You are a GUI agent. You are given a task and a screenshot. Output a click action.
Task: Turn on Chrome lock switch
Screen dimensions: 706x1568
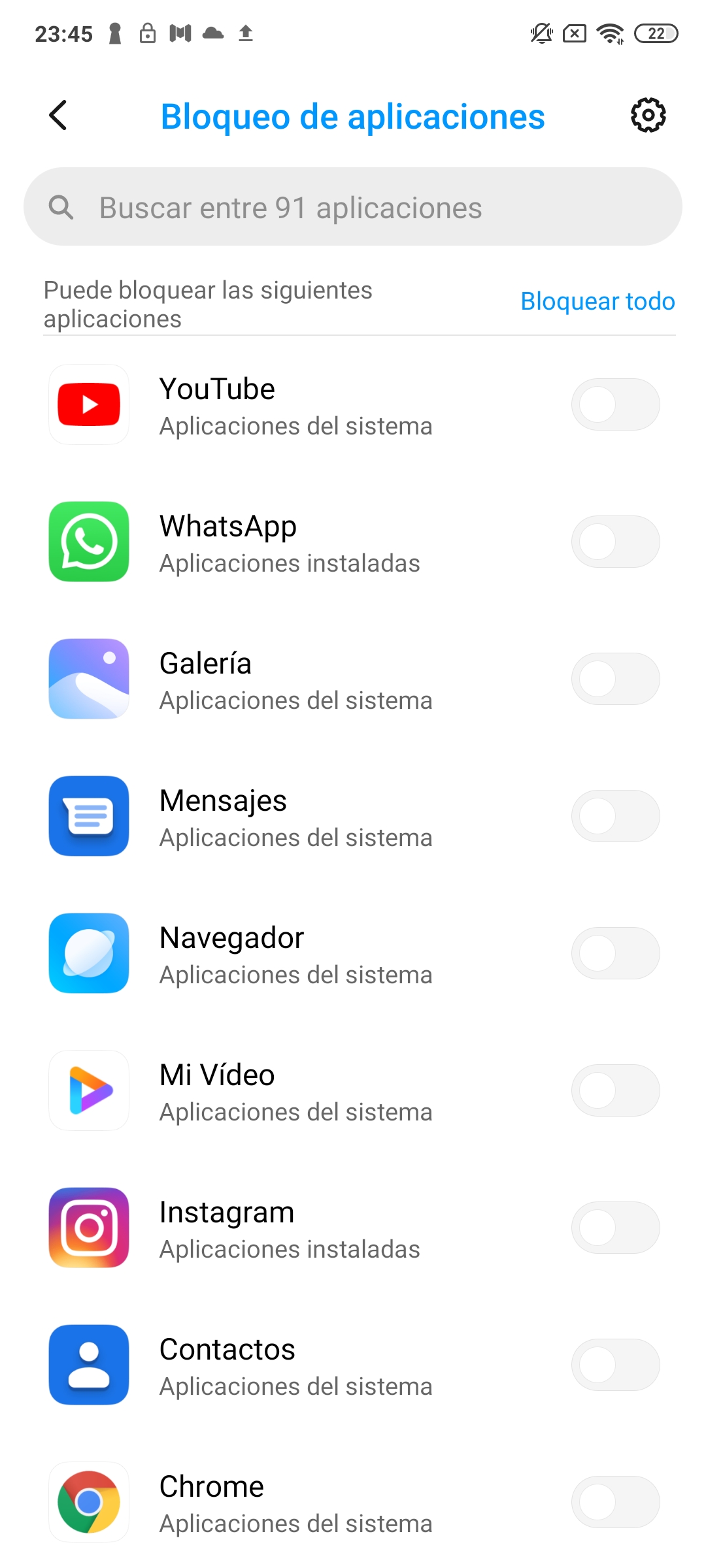pos(615,1502)
